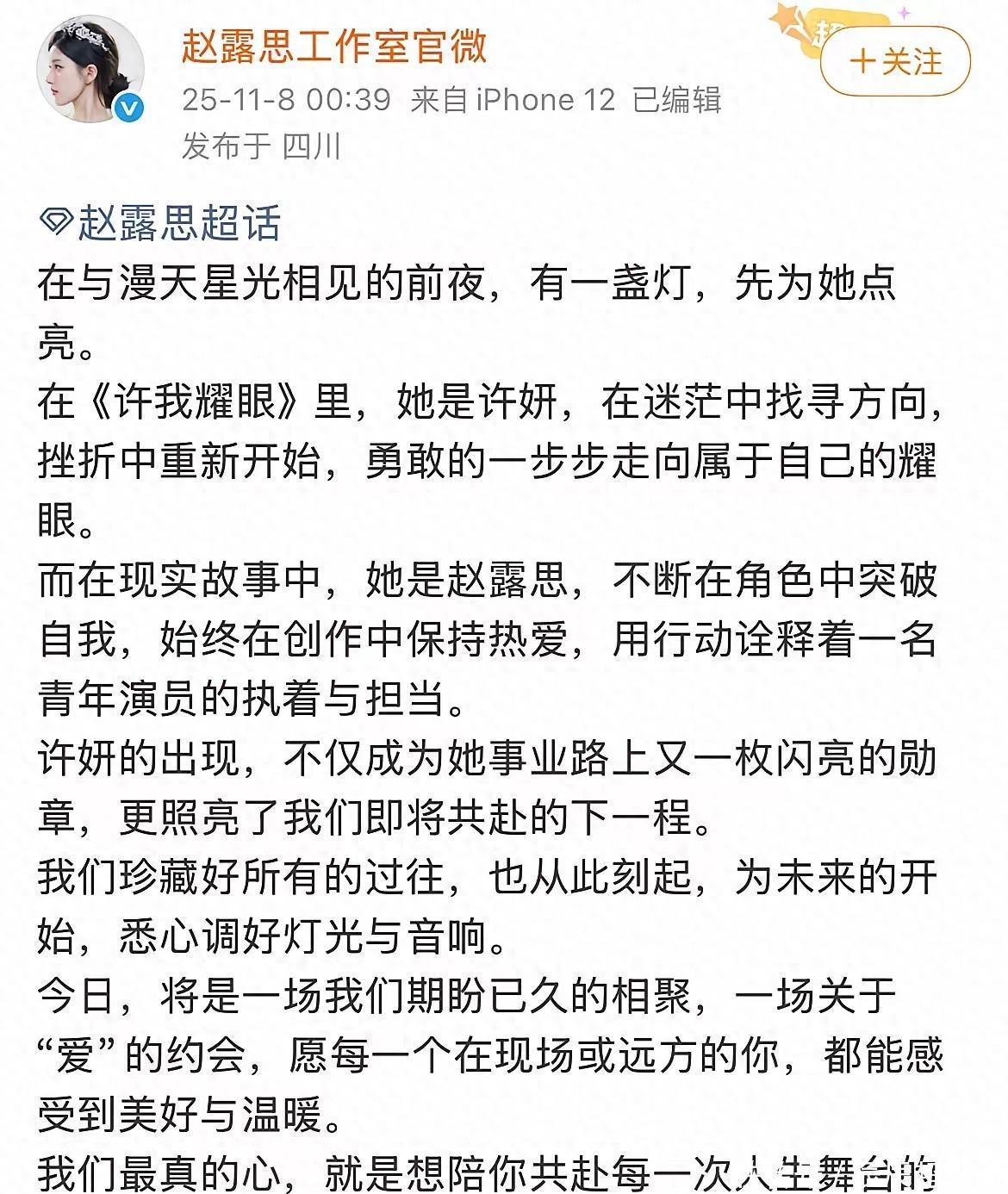Follow 赵露思工作室官微 with the 关注 button

click(x=896, y=61)
